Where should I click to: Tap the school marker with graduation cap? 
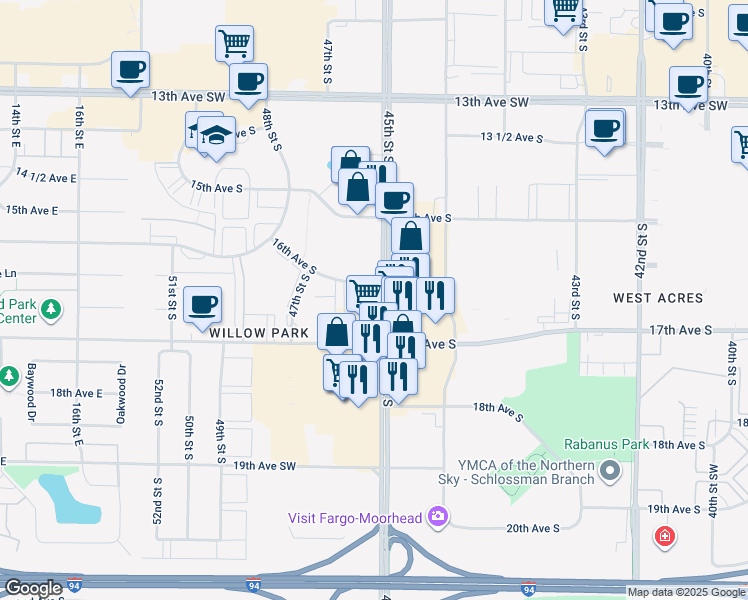216,135
